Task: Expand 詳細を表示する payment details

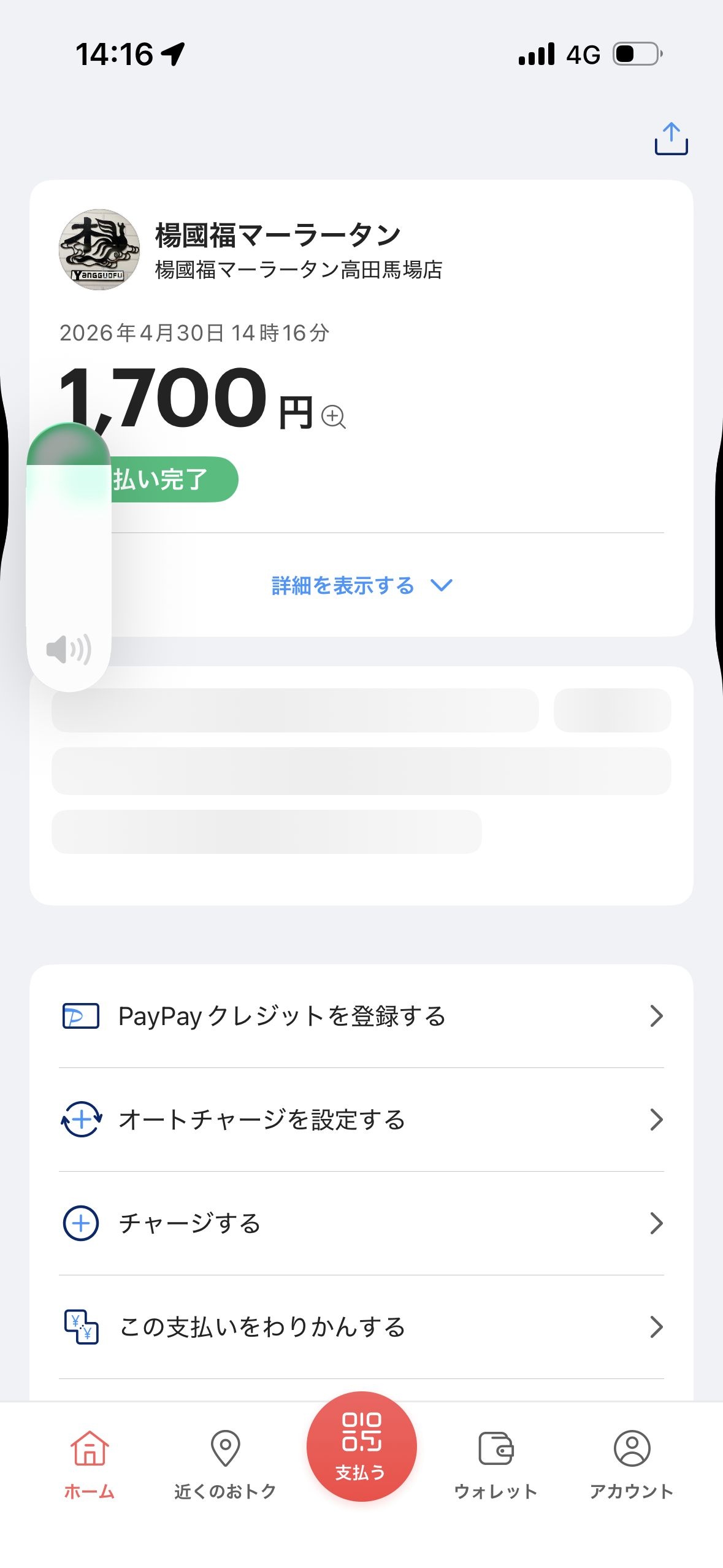Action: 362,586
